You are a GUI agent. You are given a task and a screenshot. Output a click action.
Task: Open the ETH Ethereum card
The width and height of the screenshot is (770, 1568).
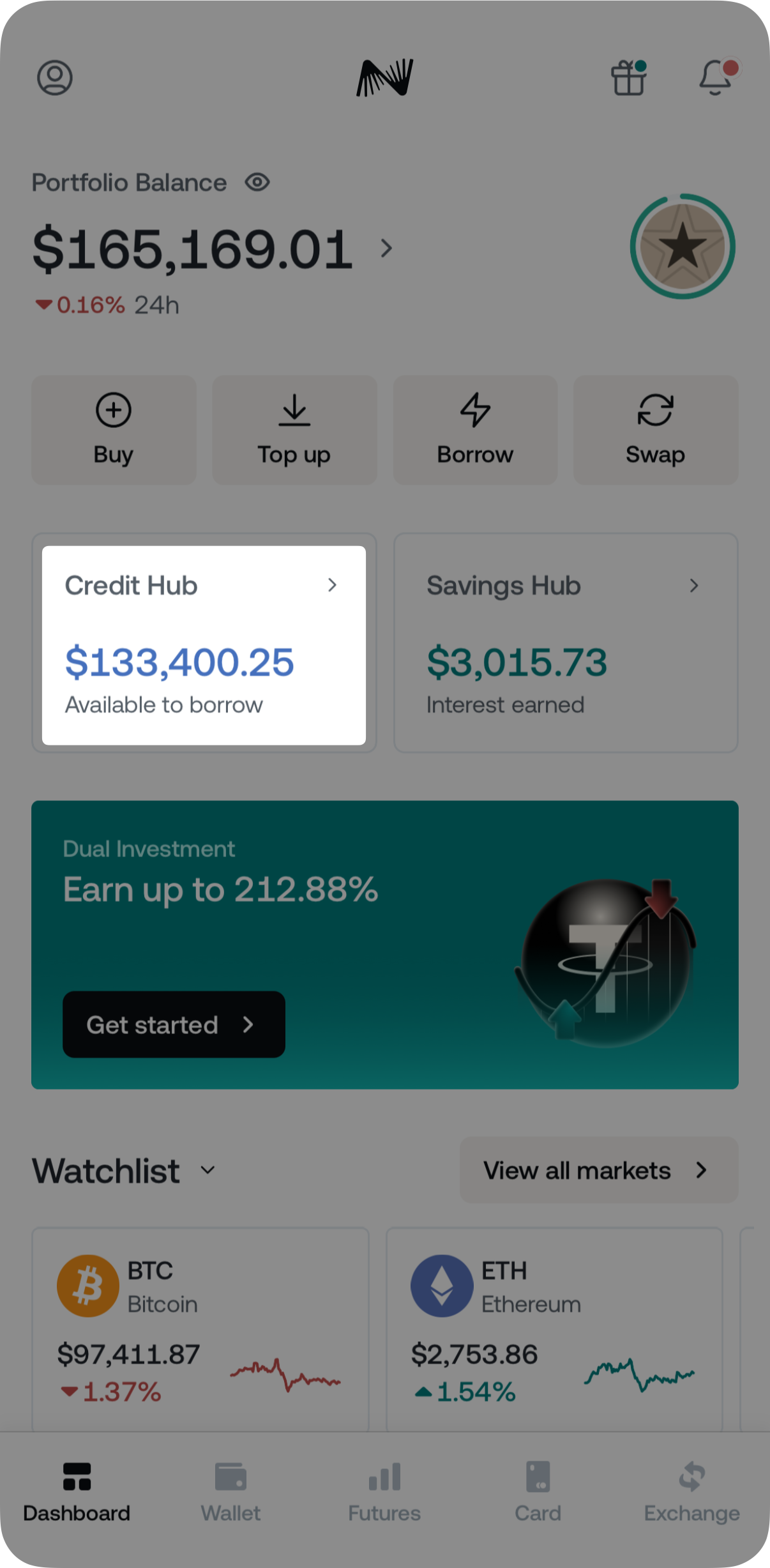coord(554,1328)
